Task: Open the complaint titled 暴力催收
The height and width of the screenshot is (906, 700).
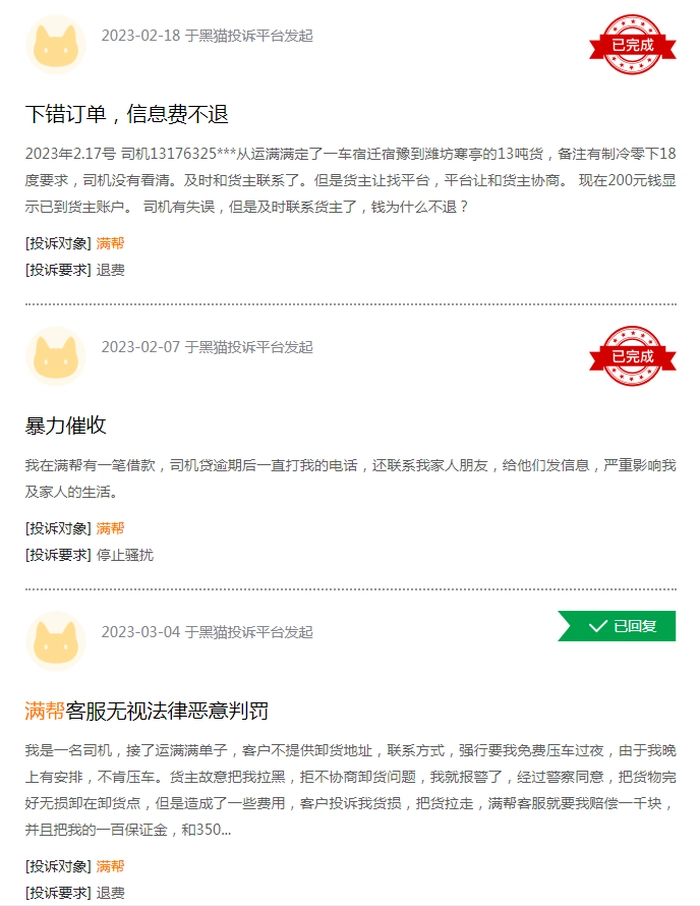Action: point(65,426)
